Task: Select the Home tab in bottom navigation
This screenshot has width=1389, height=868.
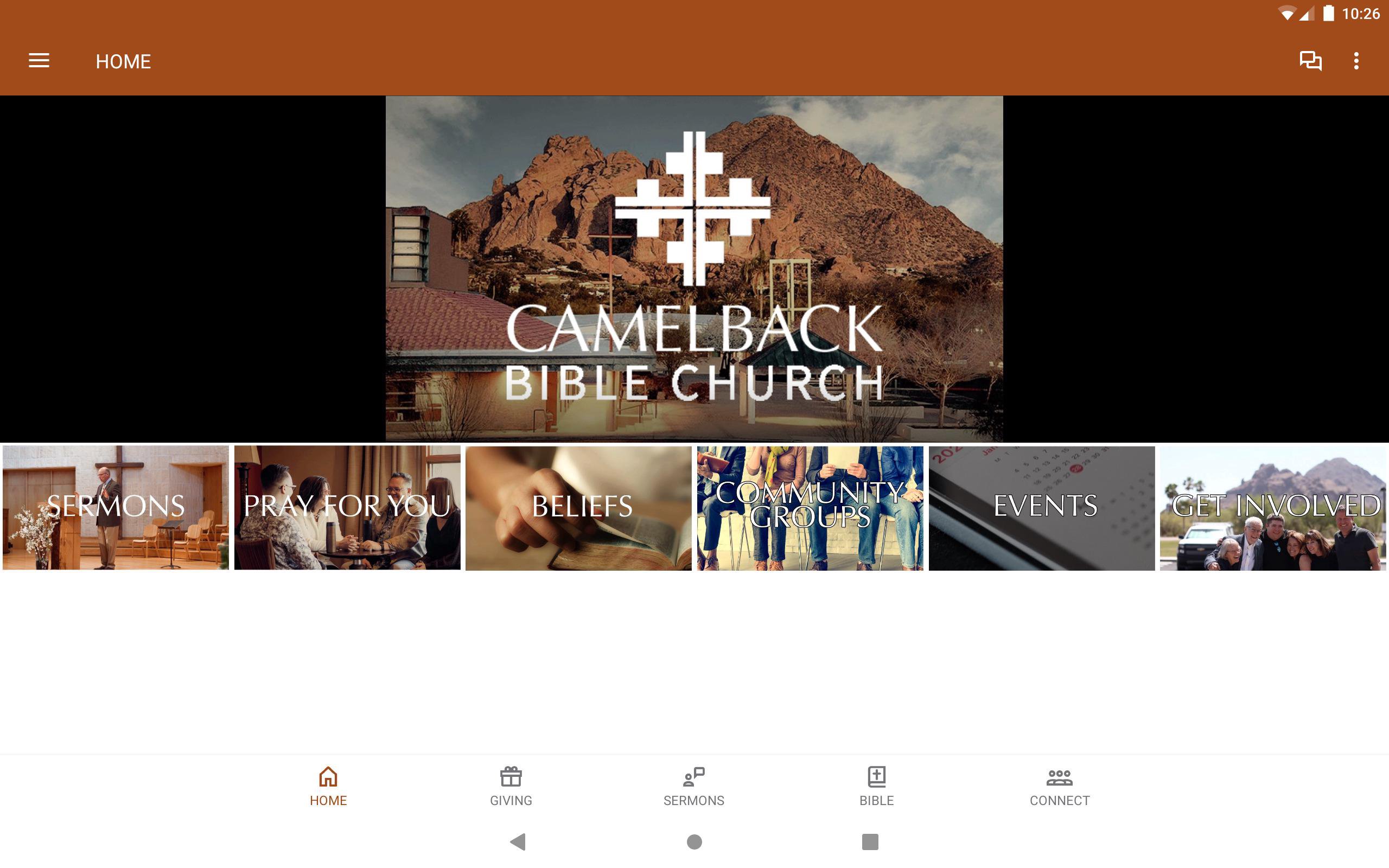Action: tap(328, 786)
